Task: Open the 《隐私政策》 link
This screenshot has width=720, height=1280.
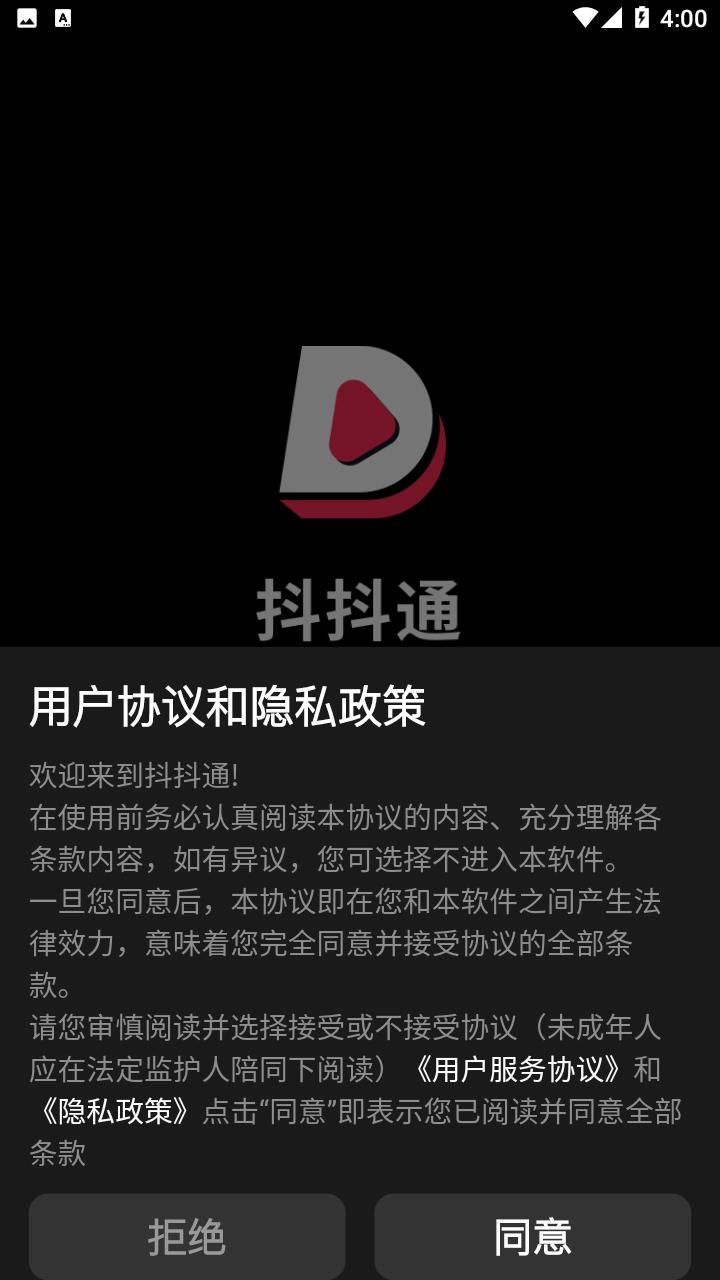Action: [115, 1111]
